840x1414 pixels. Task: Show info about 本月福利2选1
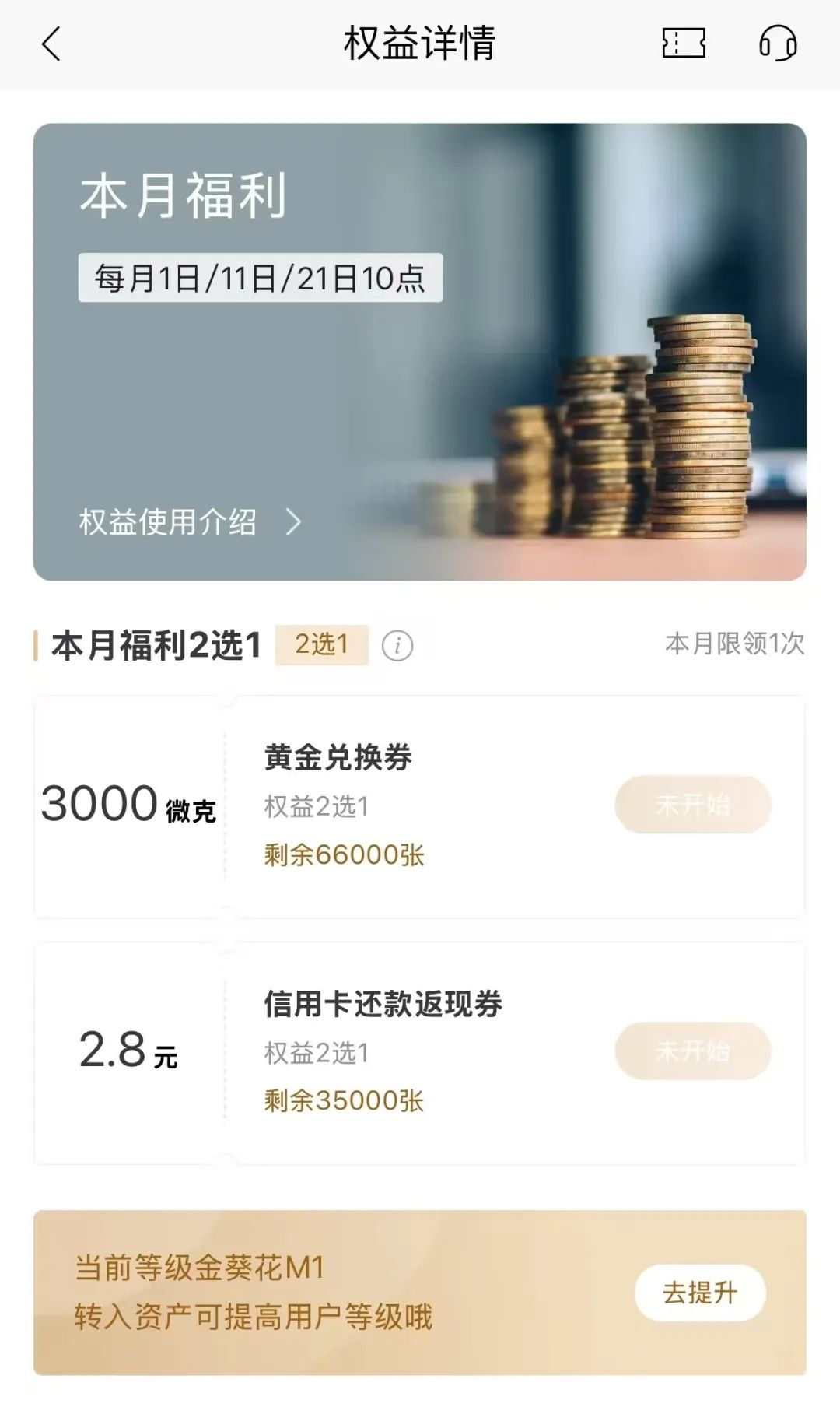pyautogui.click(x=397, y=646)
